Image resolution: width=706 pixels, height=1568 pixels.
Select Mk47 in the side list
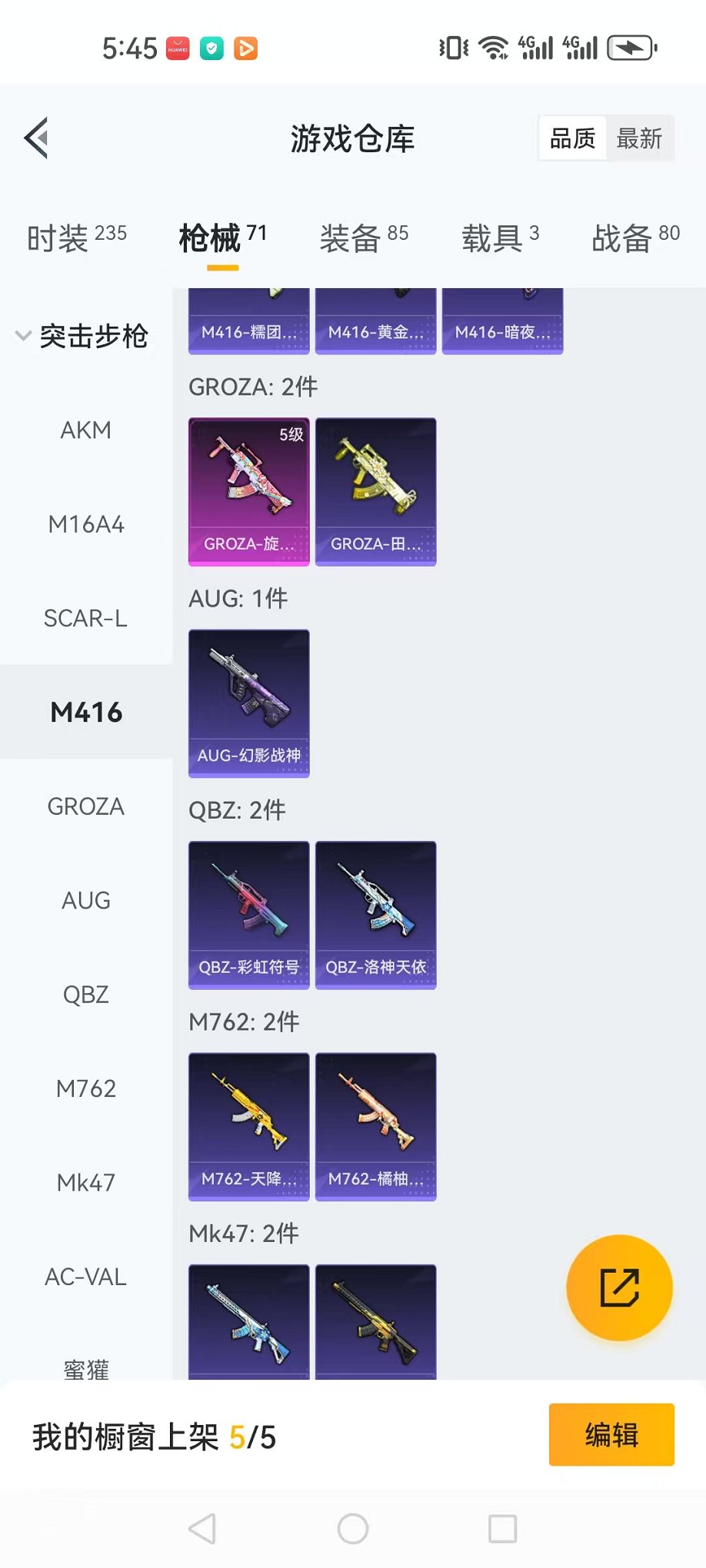tap(86, 1182)
